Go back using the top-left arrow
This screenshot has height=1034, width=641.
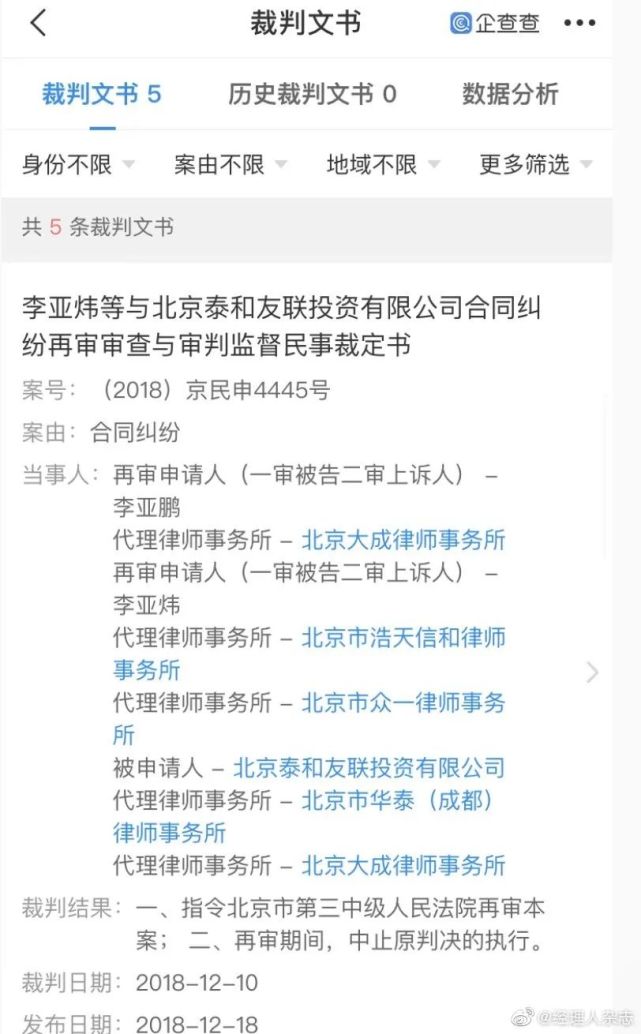38,23
